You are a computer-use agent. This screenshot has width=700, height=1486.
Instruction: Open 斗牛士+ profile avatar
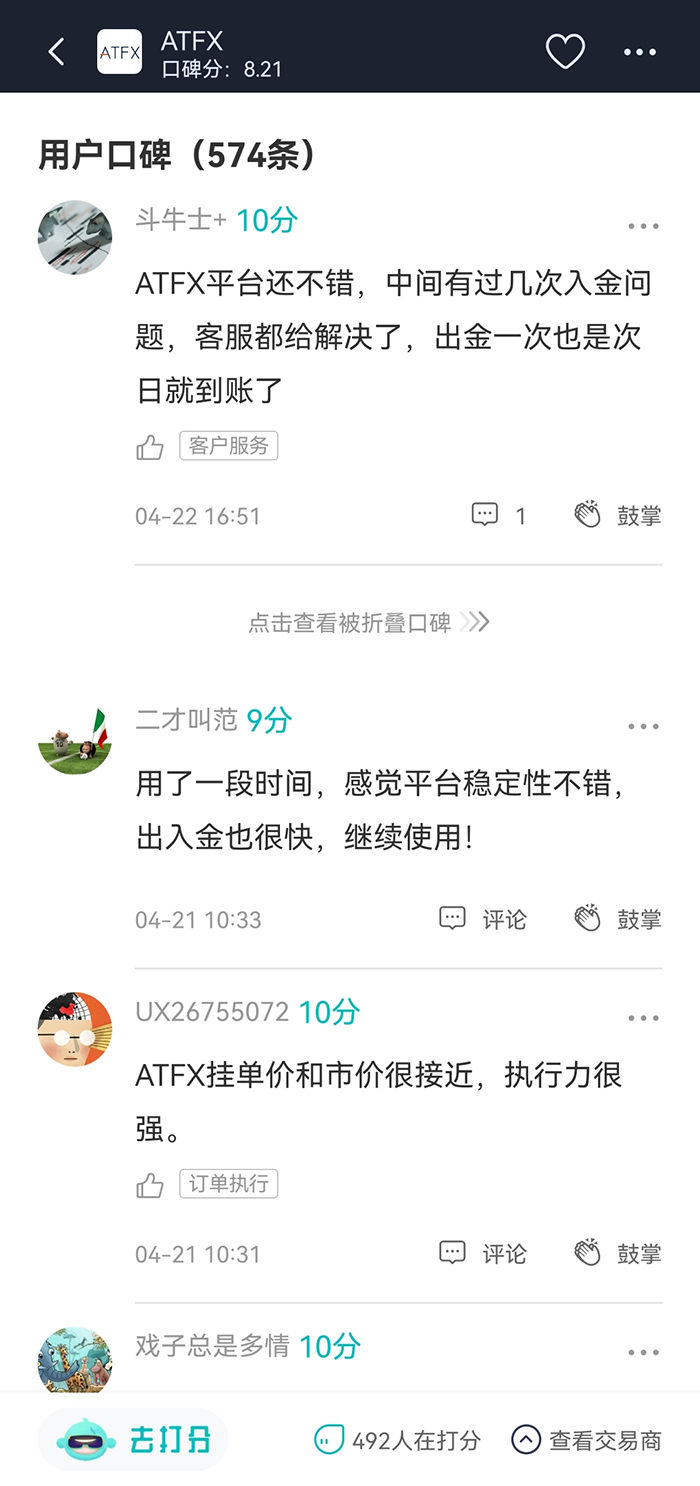coord(75,237)
